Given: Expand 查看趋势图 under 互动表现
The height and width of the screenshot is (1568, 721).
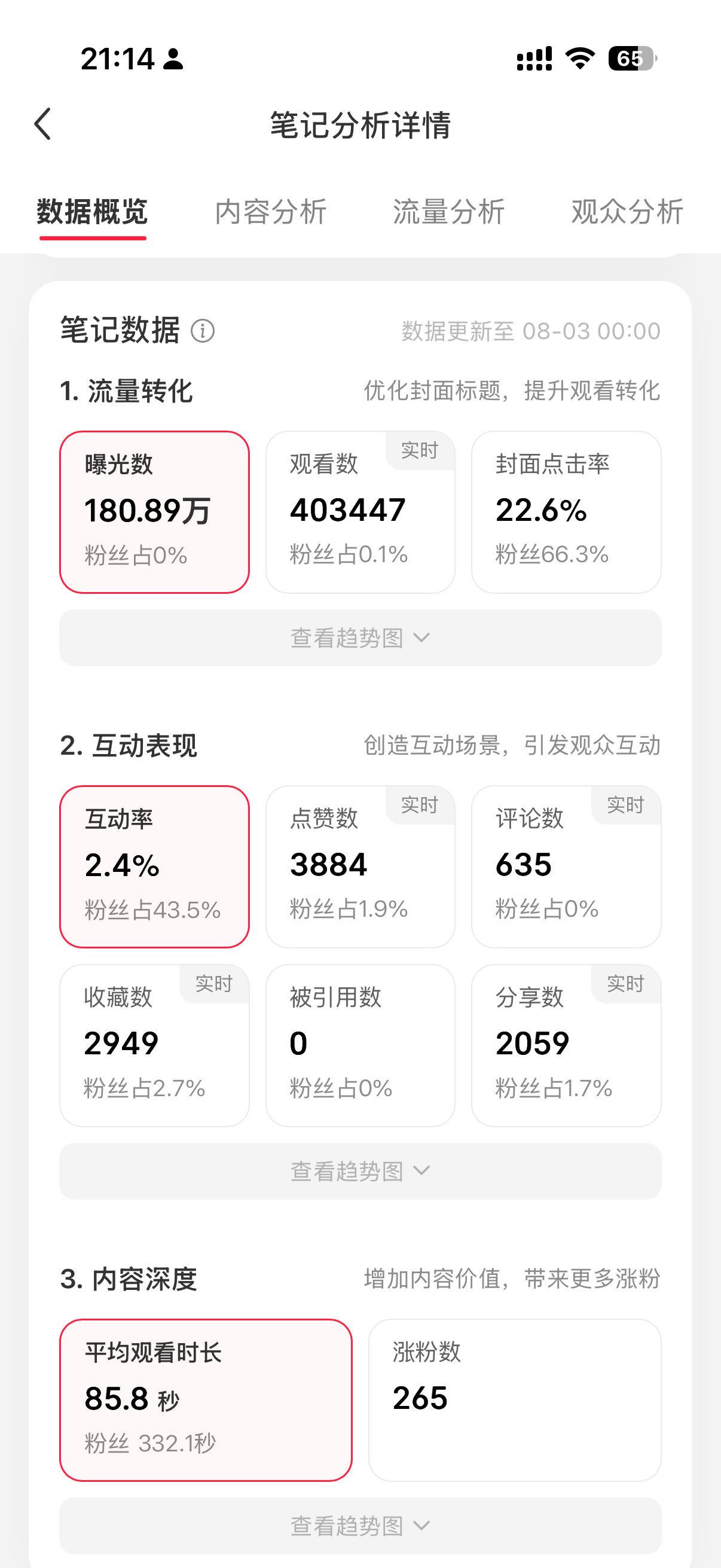Looking at the screenshot, I should tap(360, 1171).
